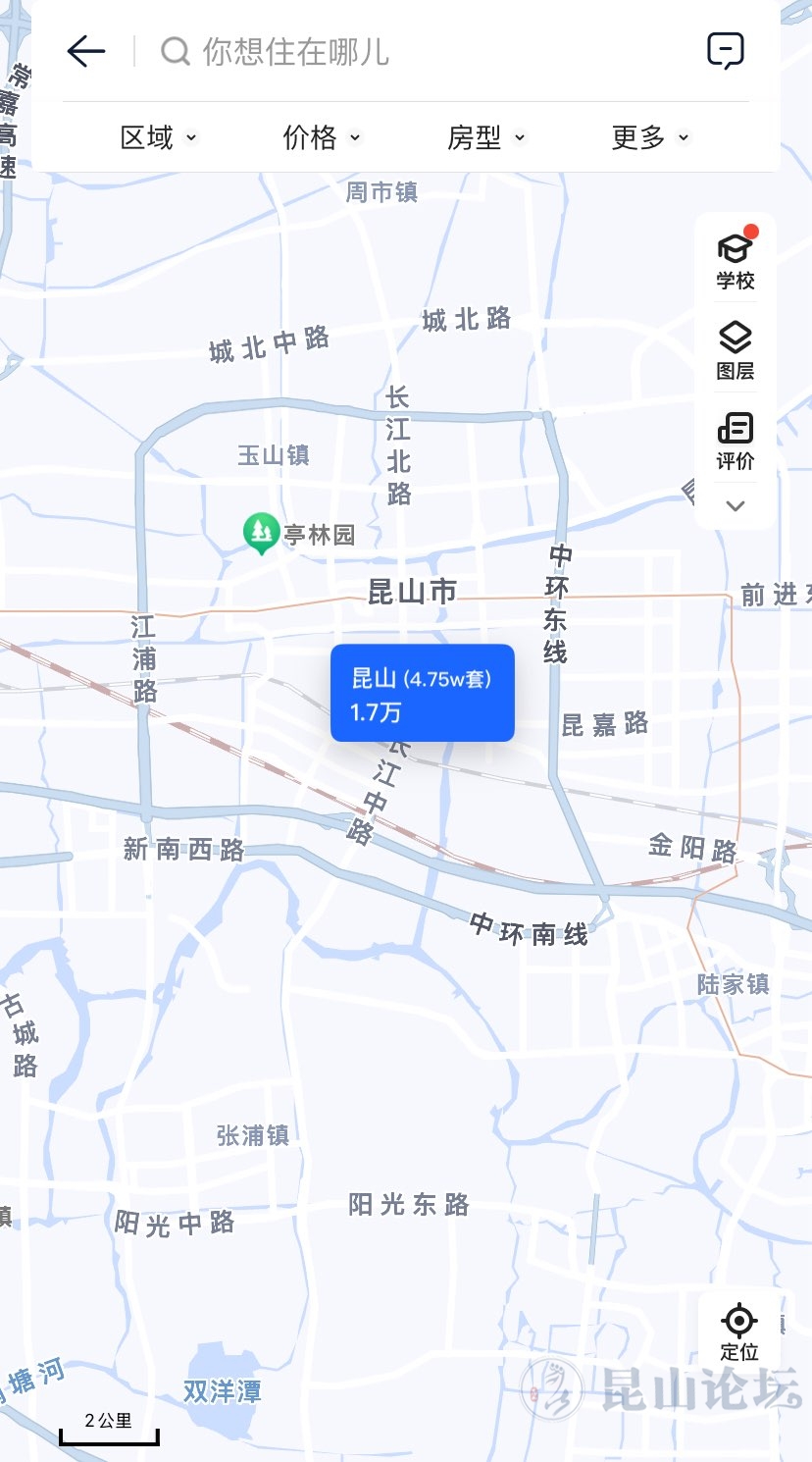Open the 昆山 1.7万 listing bubble

point(423,693)
